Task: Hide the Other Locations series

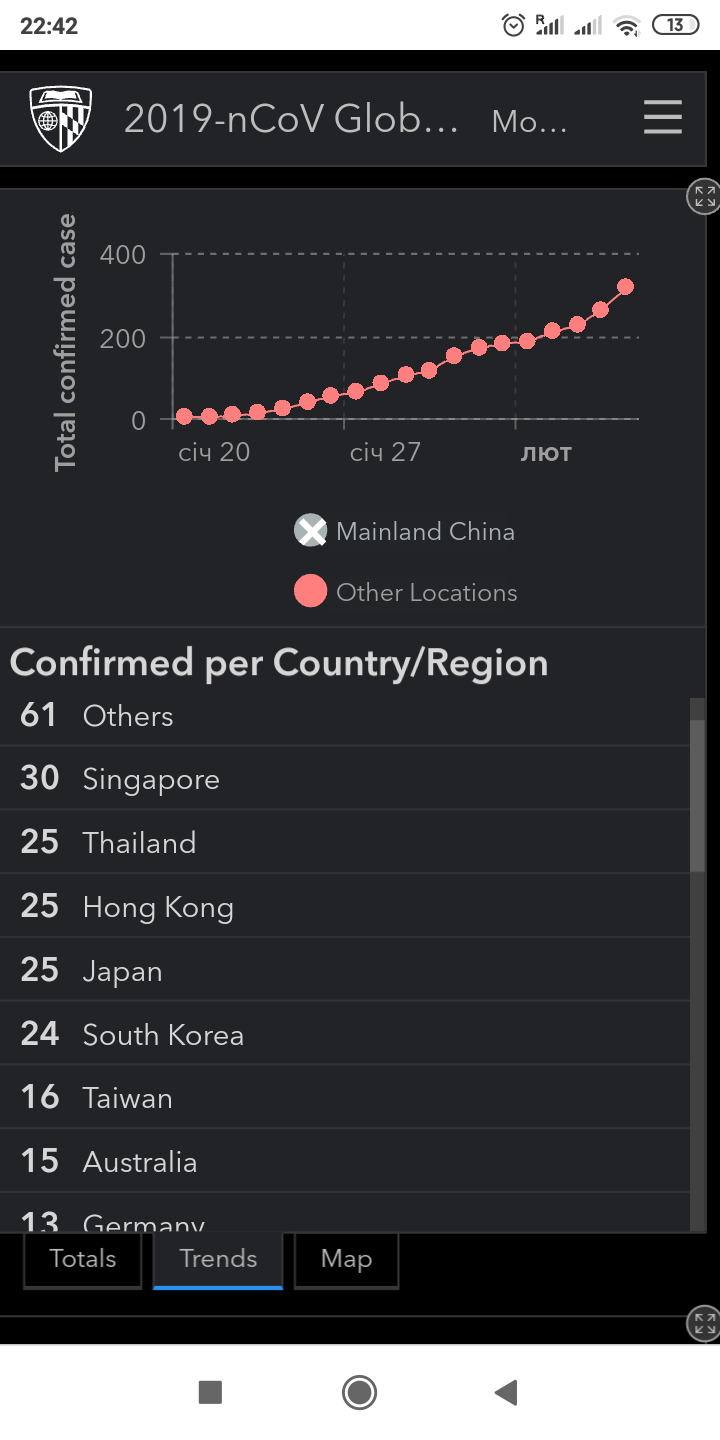Action: [x=405, y=592]
